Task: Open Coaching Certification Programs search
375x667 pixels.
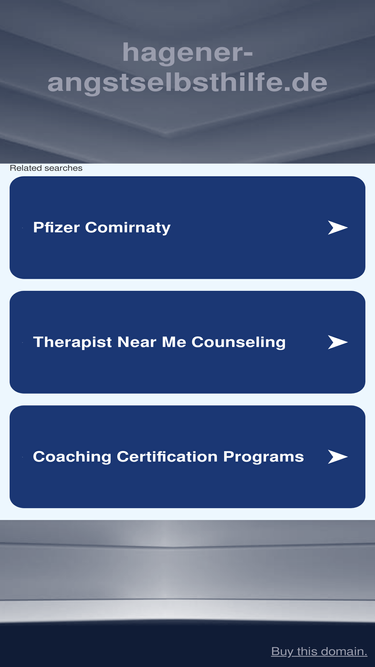Action: 187,456
